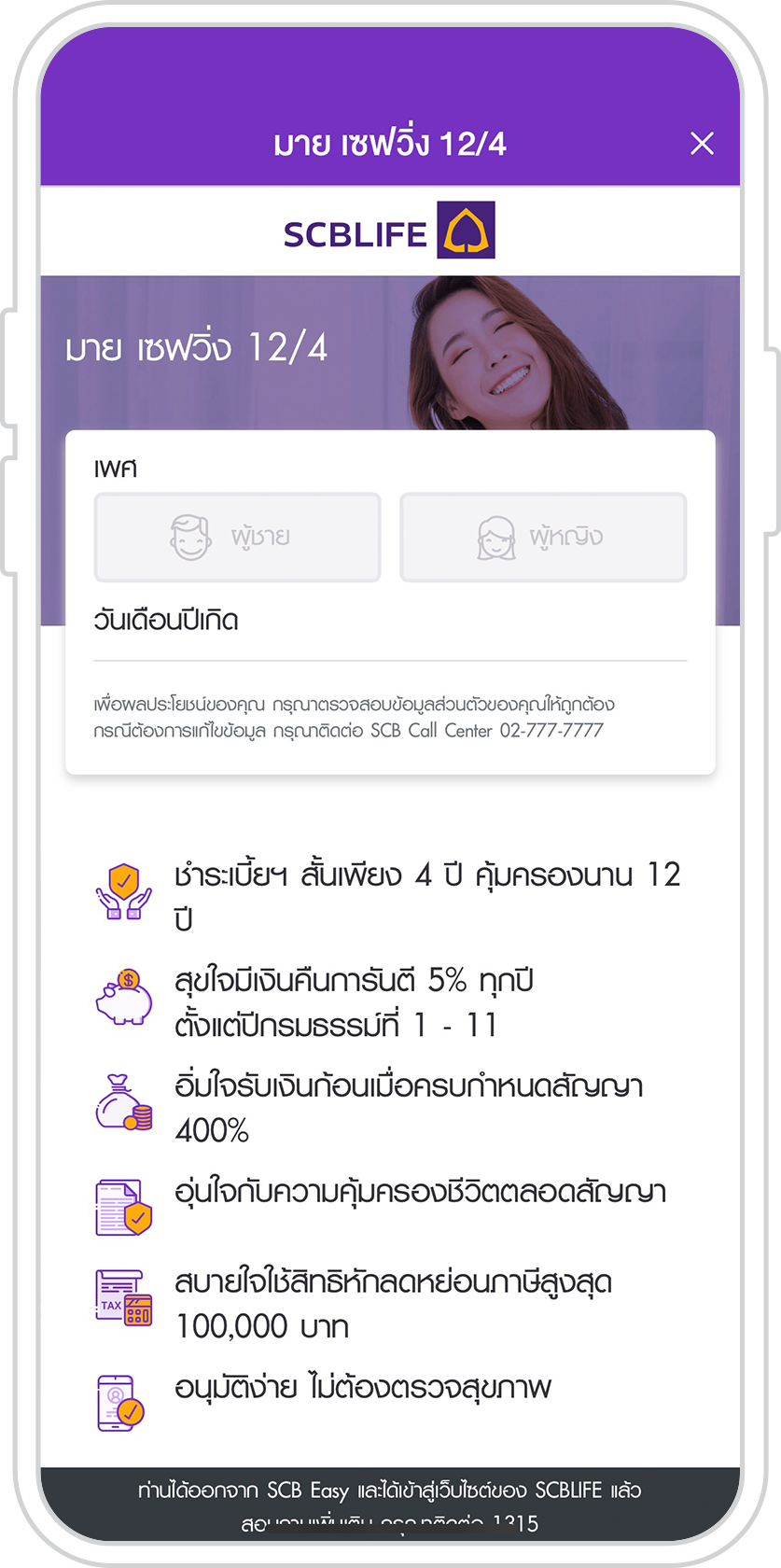Select ผู้ชาย as gender
The width and height of the screenshot is (781, 1568).
pyautogui.click(x=237, y=538)
